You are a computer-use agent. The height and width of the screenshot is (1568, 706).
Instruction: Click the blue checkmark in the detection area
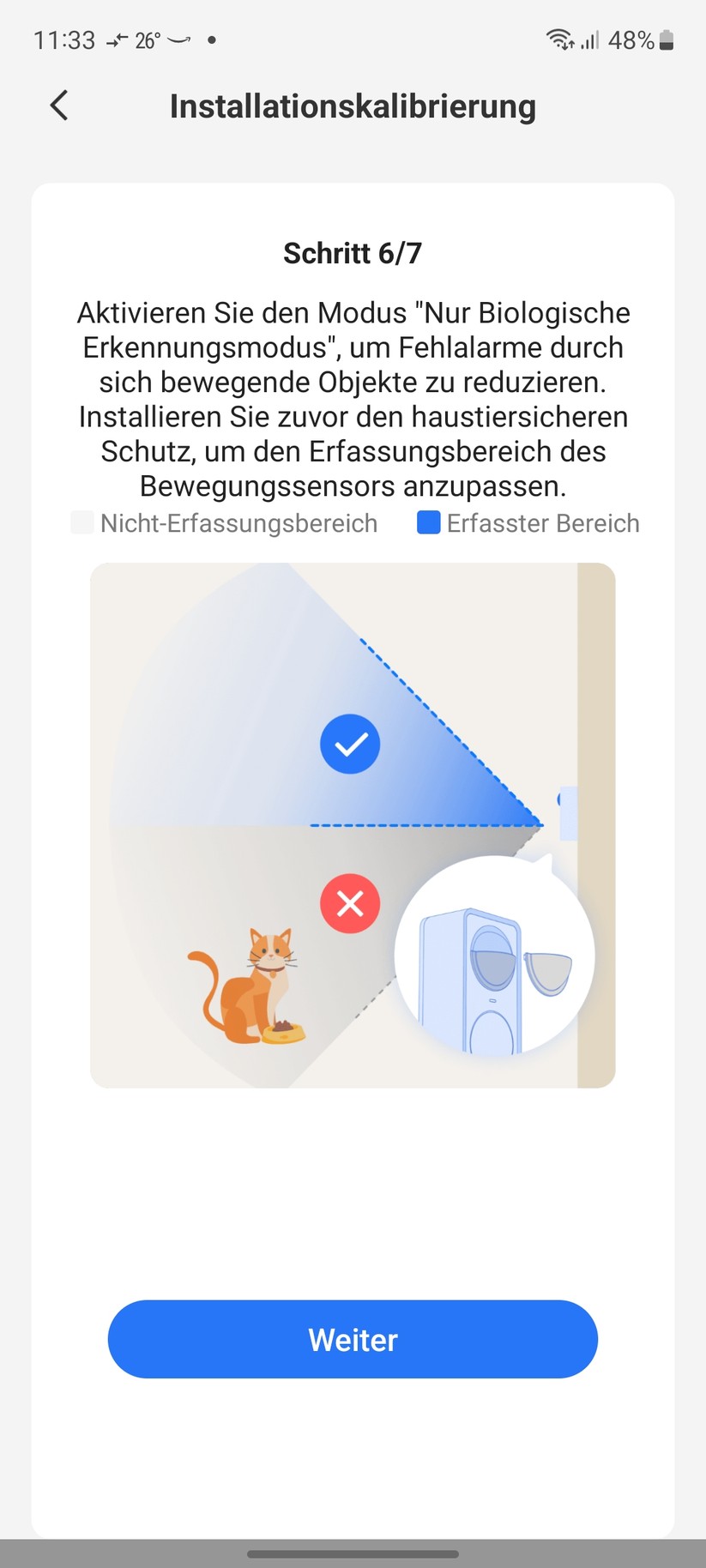point(350,744)
